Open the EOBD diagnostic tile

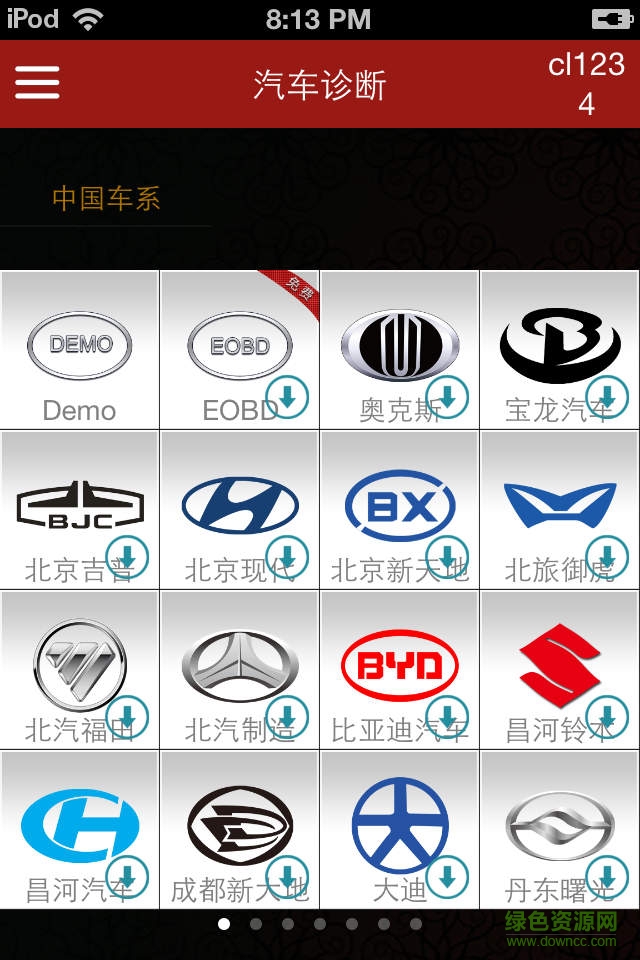coord(240,349)
